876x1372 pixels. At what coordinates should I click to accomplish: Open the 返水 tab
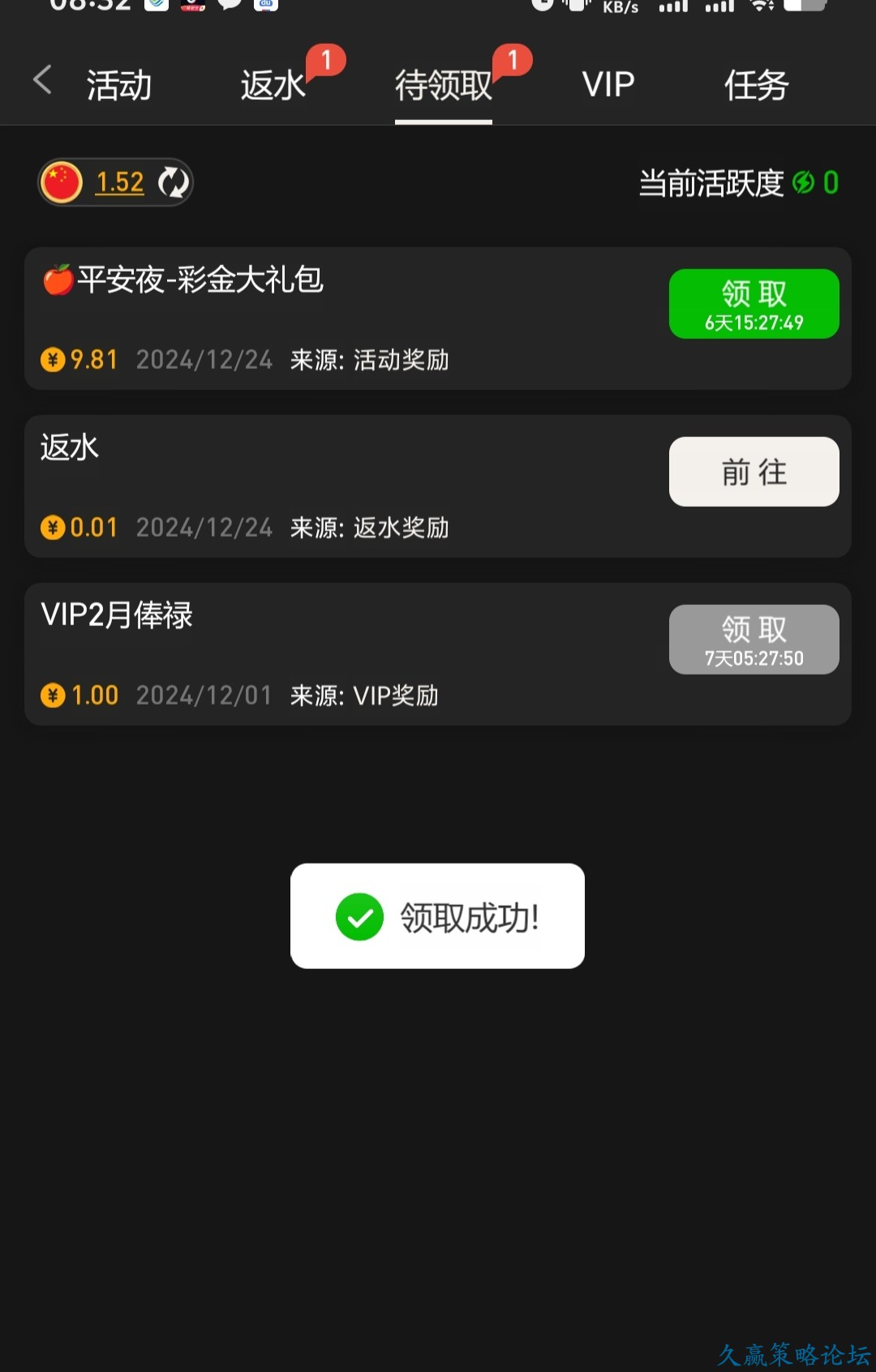tap(273, 85)
